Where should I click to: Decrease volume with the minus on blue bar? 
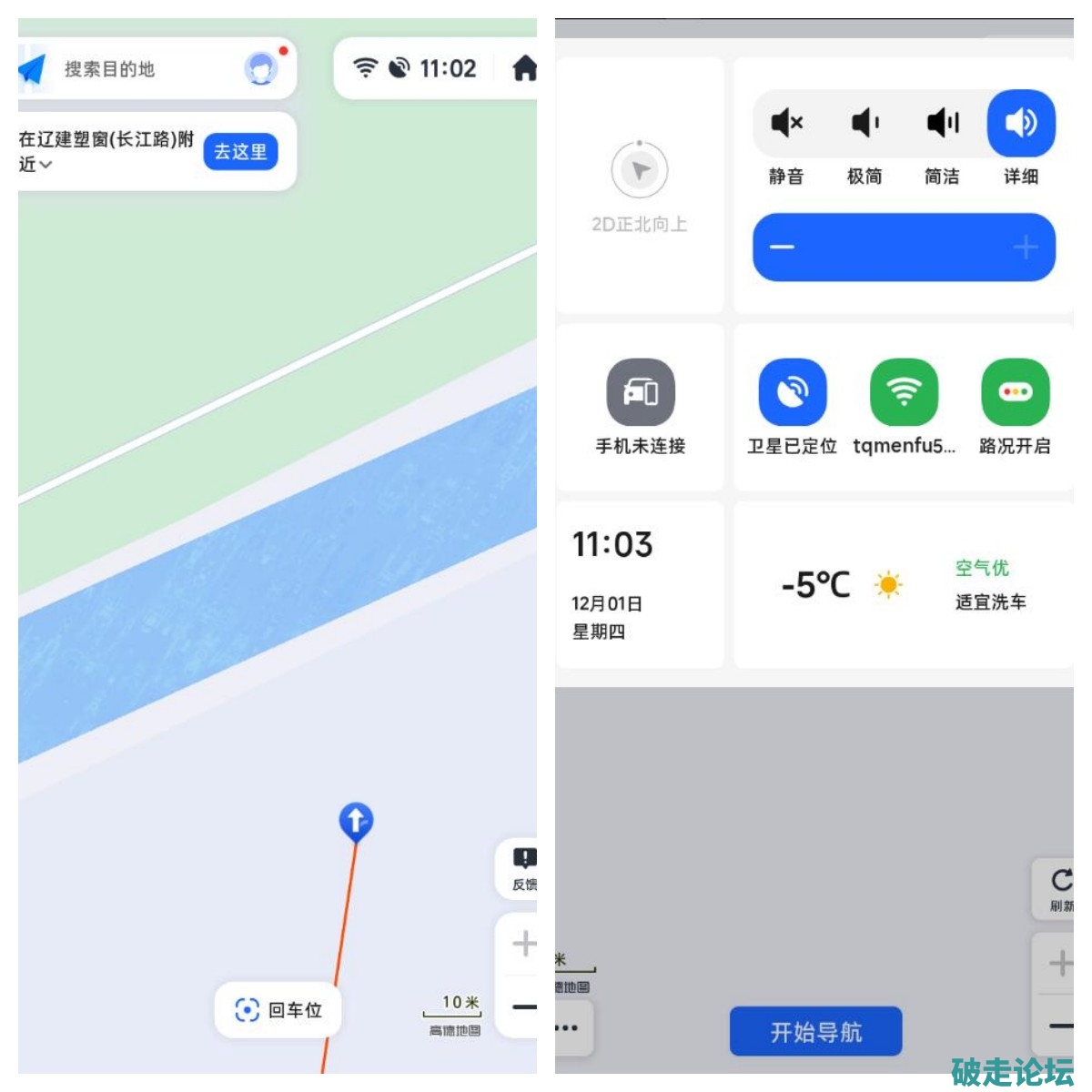click(x=783, y=248)
